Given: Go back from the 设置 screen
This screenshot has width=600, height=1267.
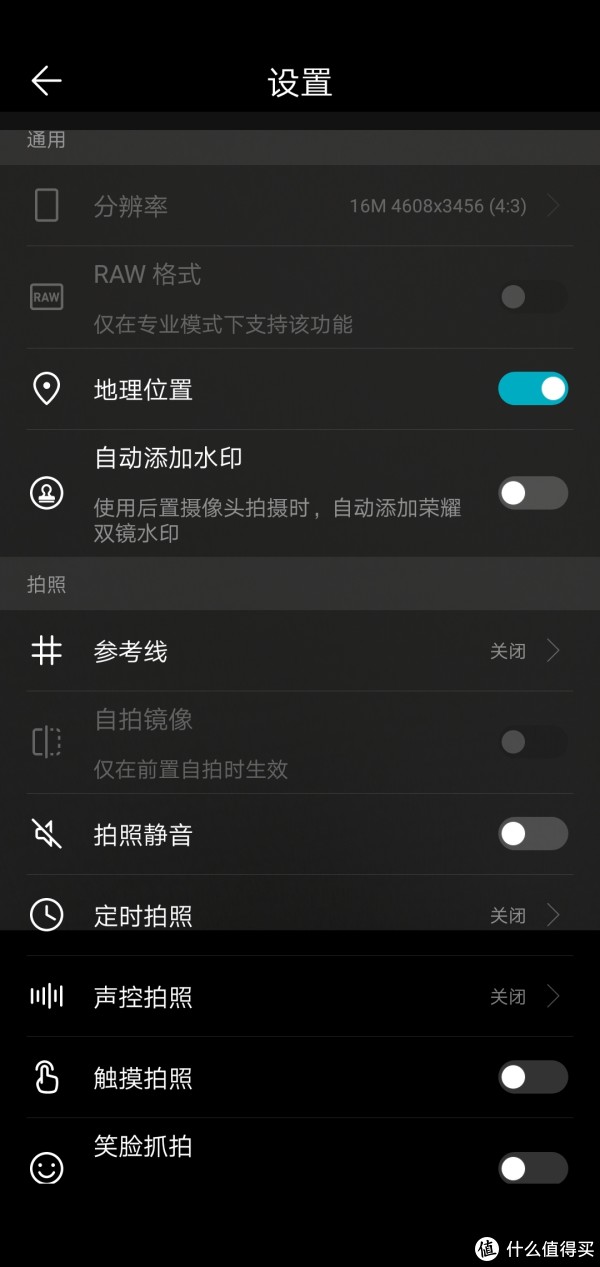Looking at the screenshot, I should tap(46, 81).
